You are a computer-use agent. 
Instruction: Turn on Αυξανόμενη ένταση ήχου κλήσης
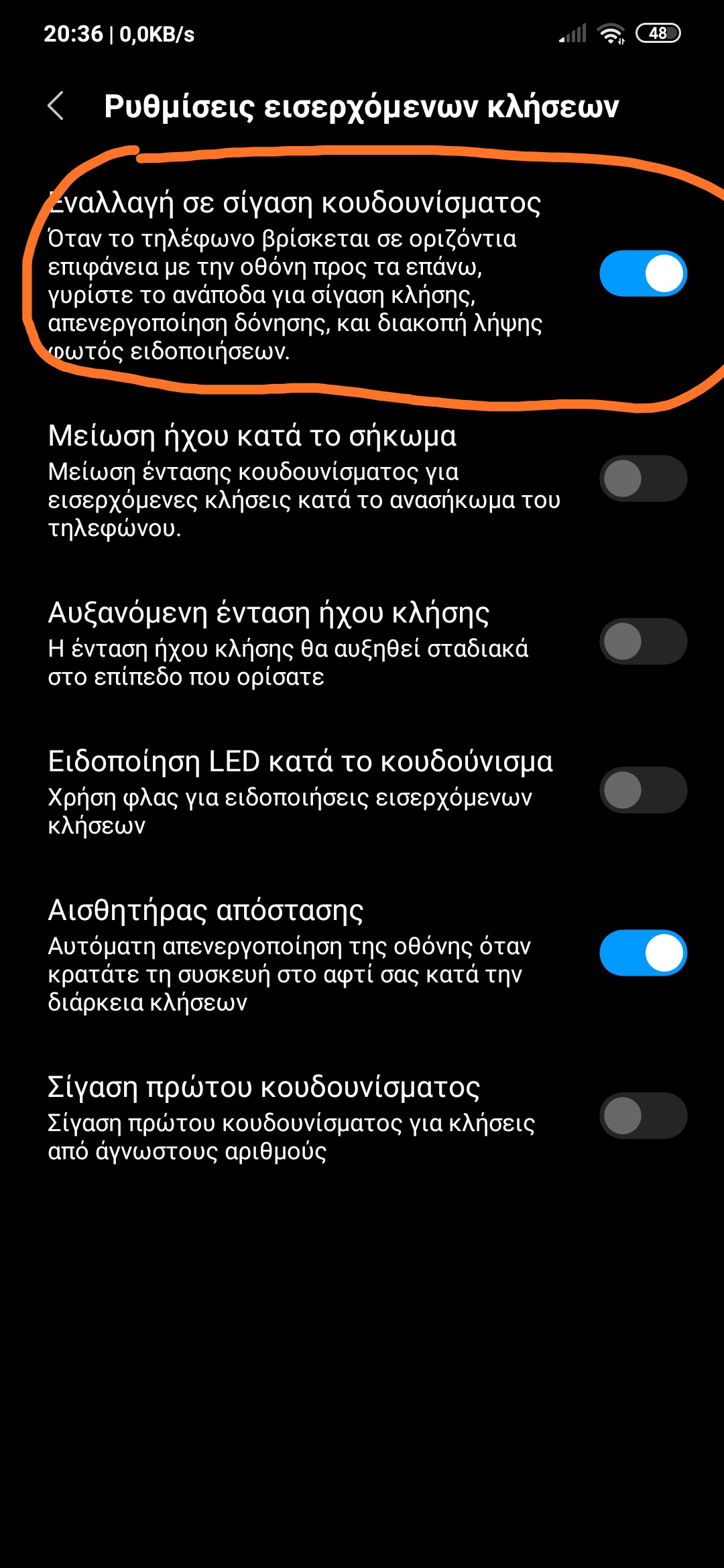coord(642,641)
